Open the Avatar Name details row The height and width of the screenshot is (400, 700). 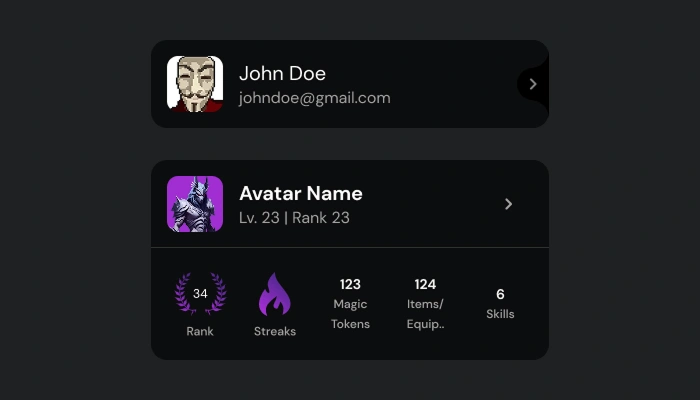[508, 204]
